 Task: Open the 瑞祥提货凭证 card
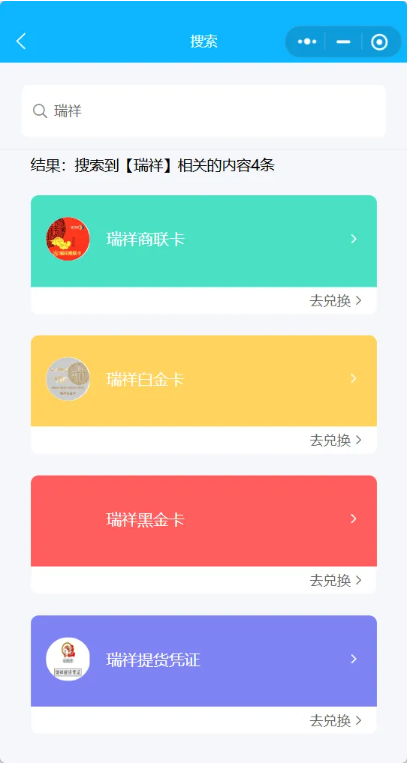pos(204,661)
